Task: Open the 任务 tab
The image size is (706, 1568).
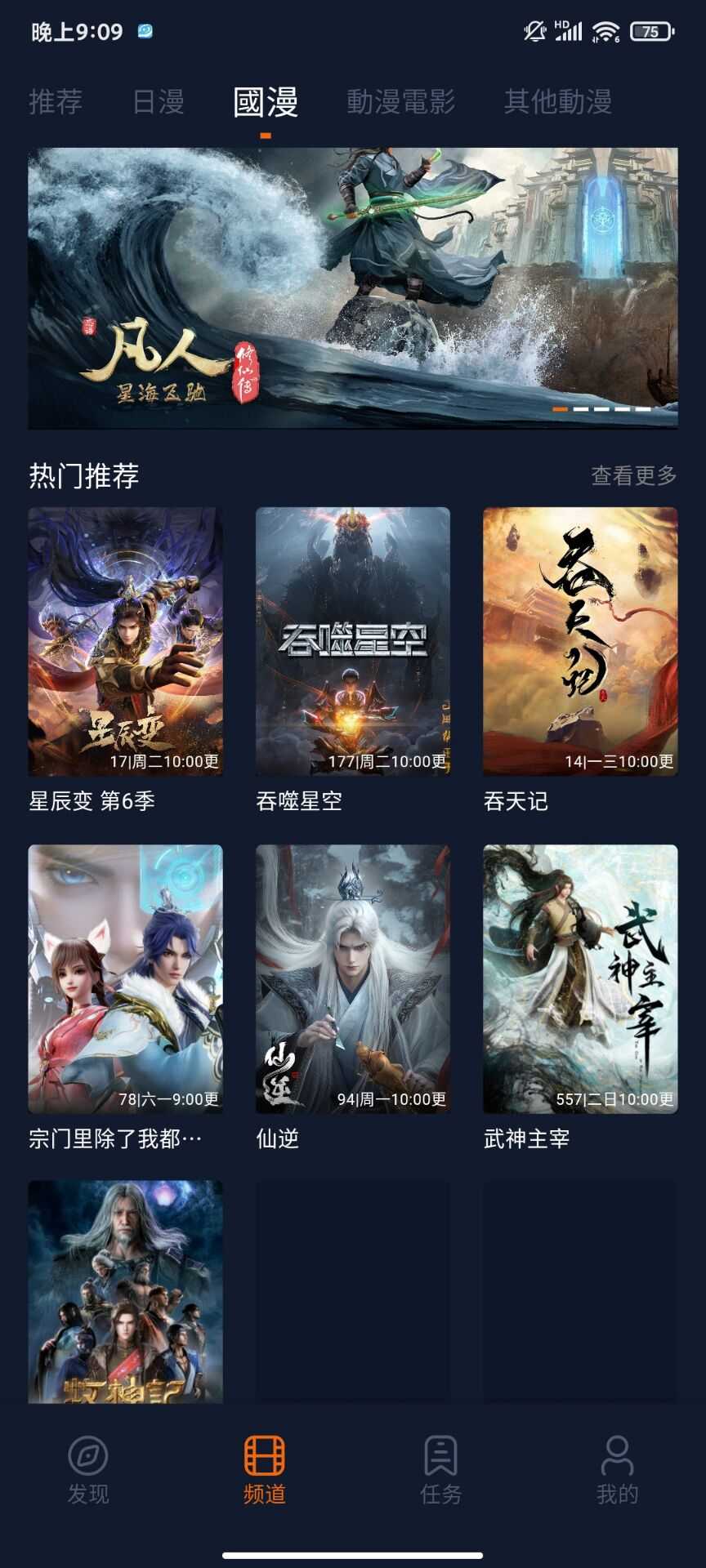Action: [441, 1470]
